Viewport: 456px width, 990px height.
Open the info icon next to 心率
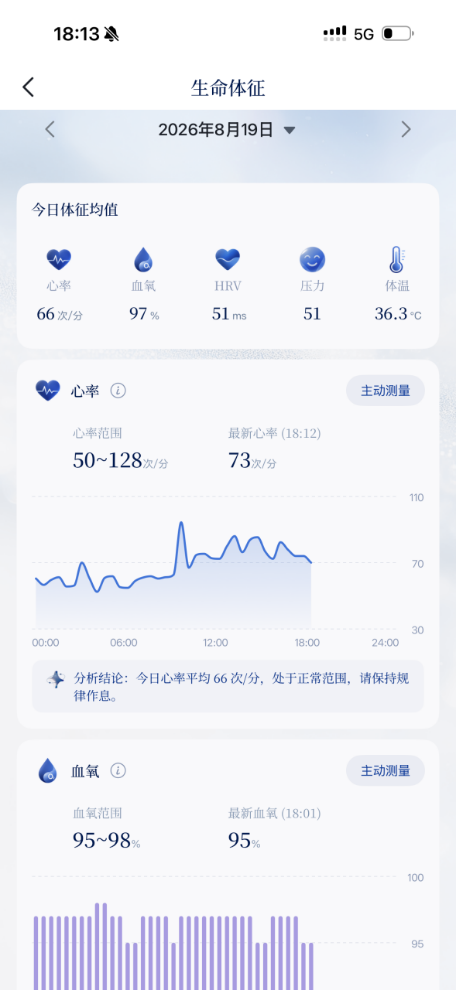[x=118, y=391]
